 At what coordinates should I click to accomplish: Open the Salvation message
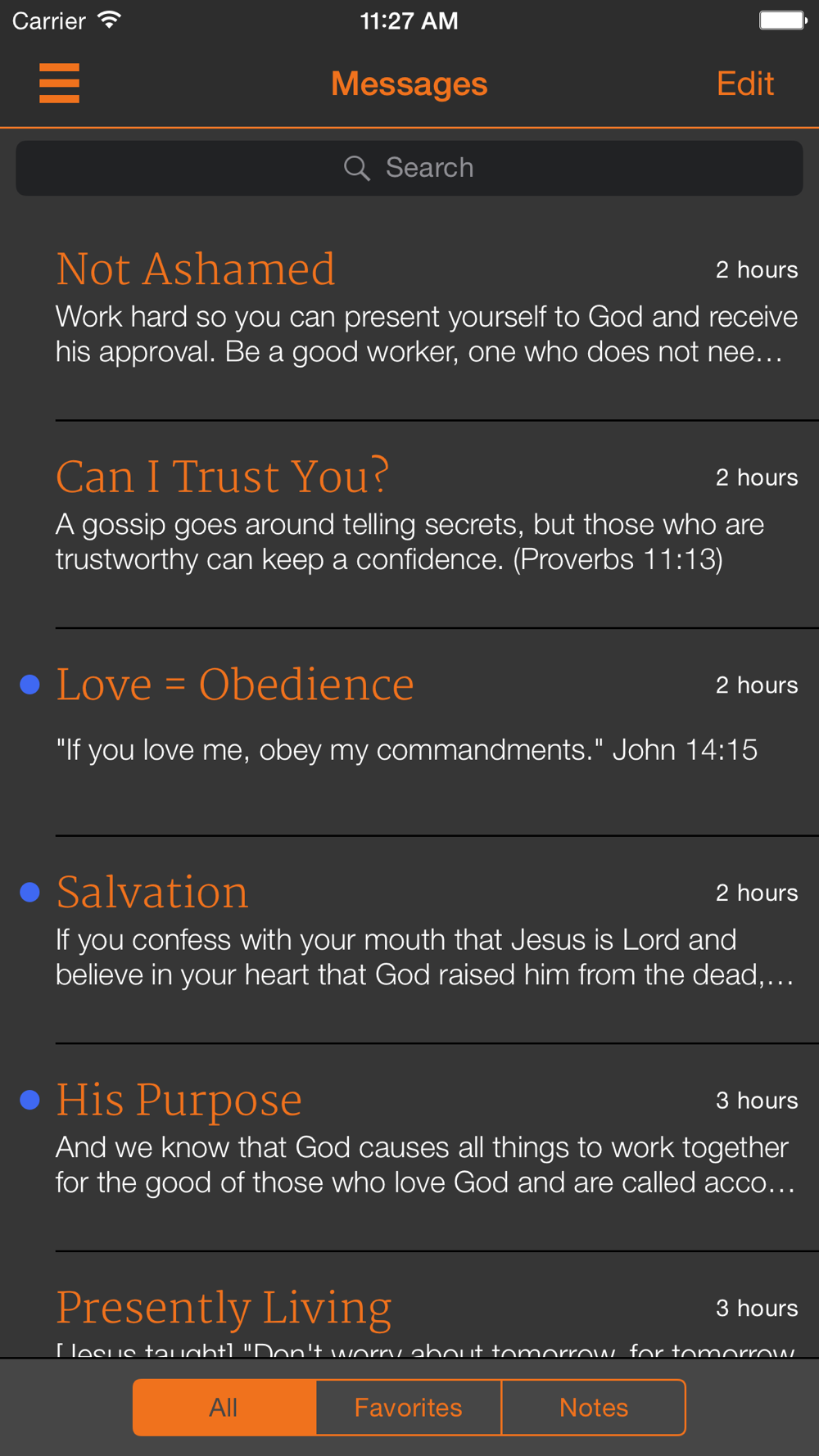(x=409, y=940)
